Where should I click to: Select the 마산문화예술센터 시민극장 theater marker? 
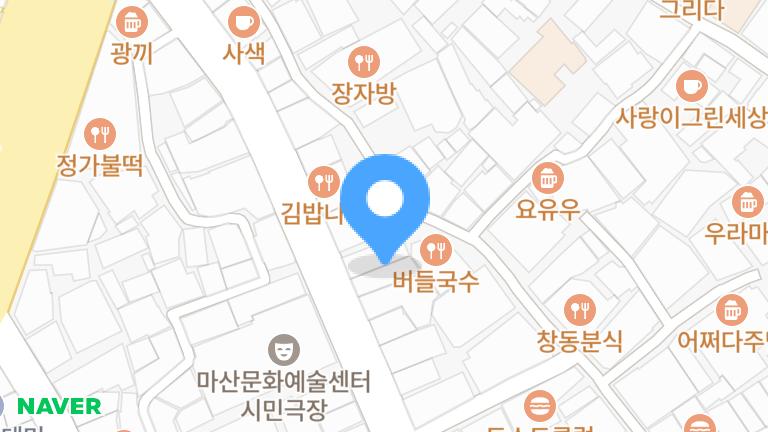pyautogui.click(x=284, y=349)
